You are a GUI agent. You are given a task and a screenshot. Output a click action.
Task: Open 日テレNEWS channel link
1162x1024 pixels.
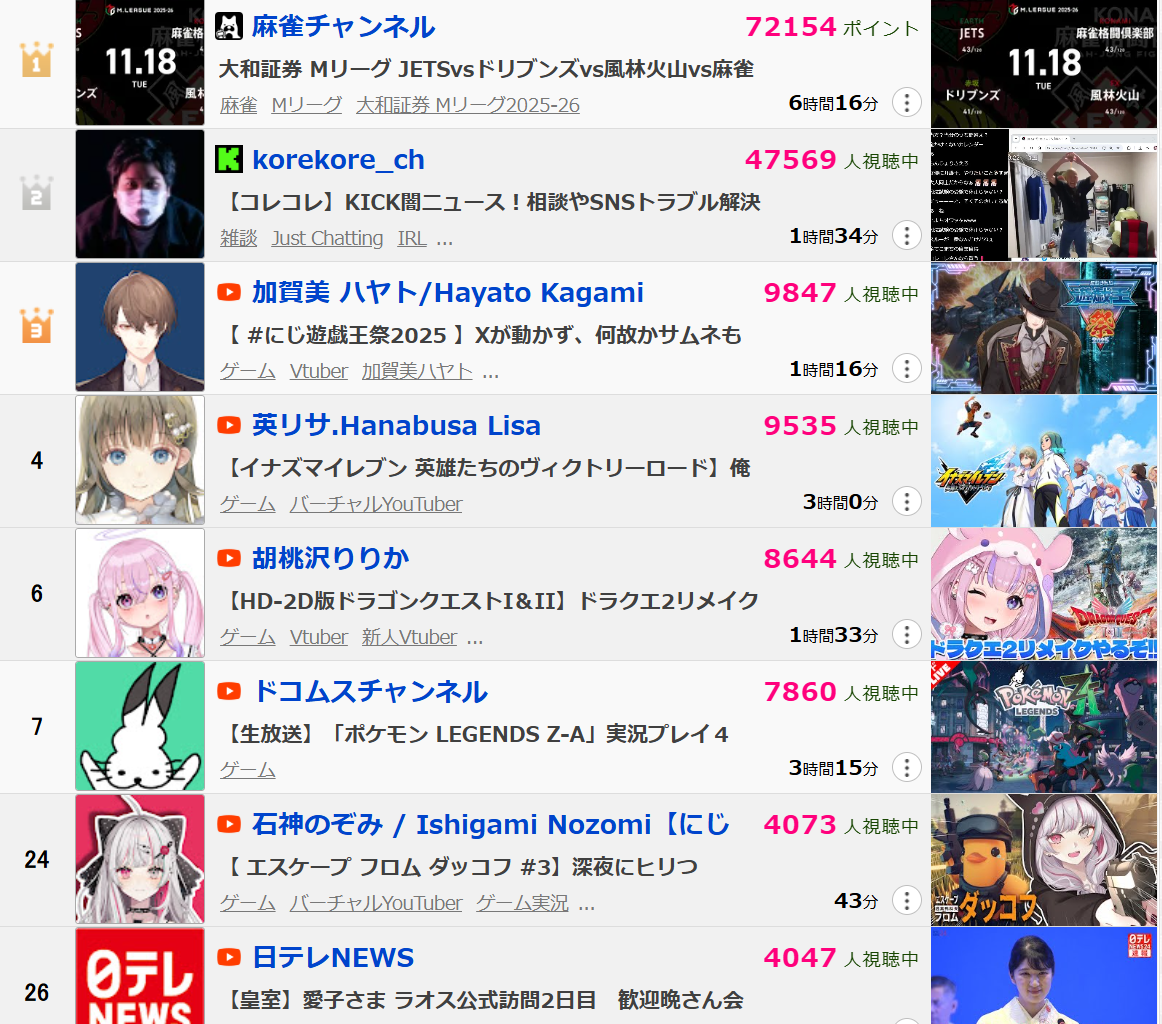[x=332, y=958]
